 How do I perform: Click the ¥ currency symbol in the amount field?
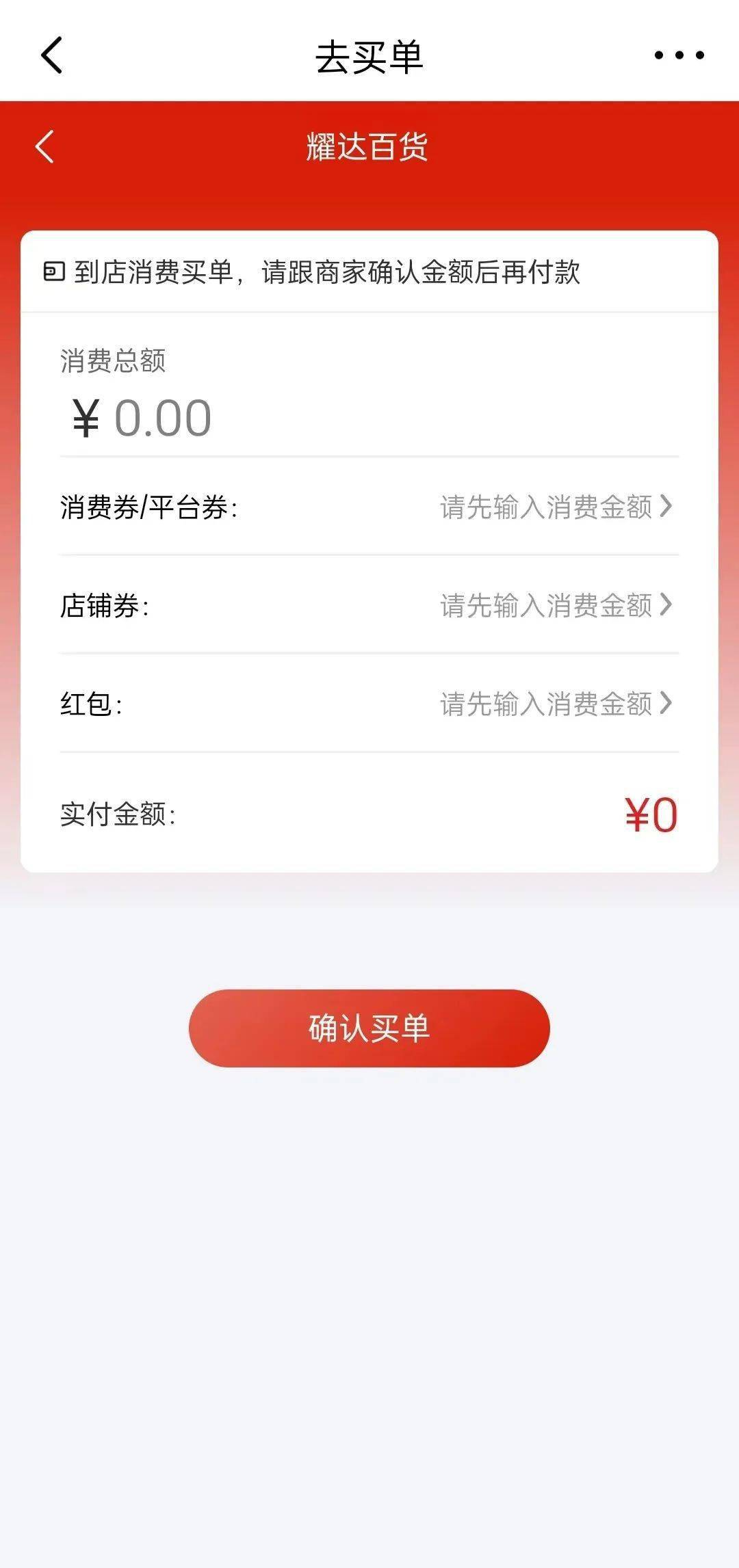pos(84,416)
